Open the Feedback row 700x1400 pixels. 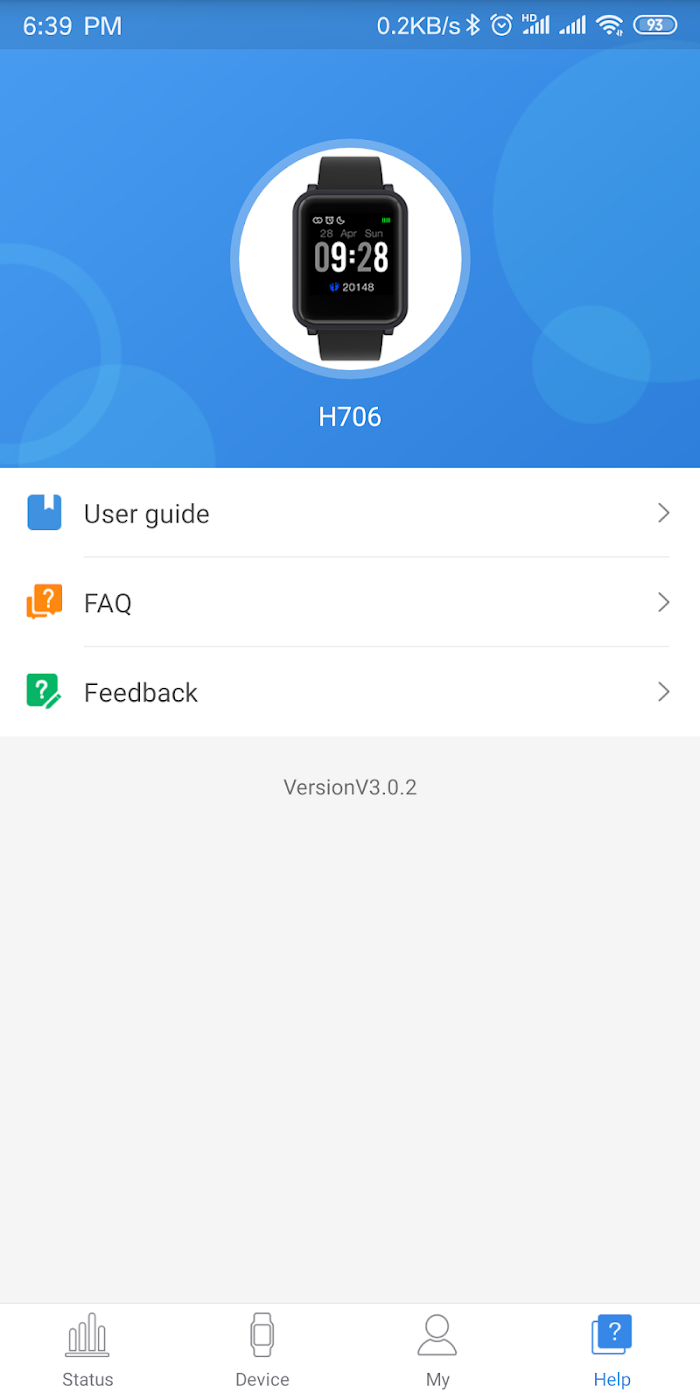[348, 692]
